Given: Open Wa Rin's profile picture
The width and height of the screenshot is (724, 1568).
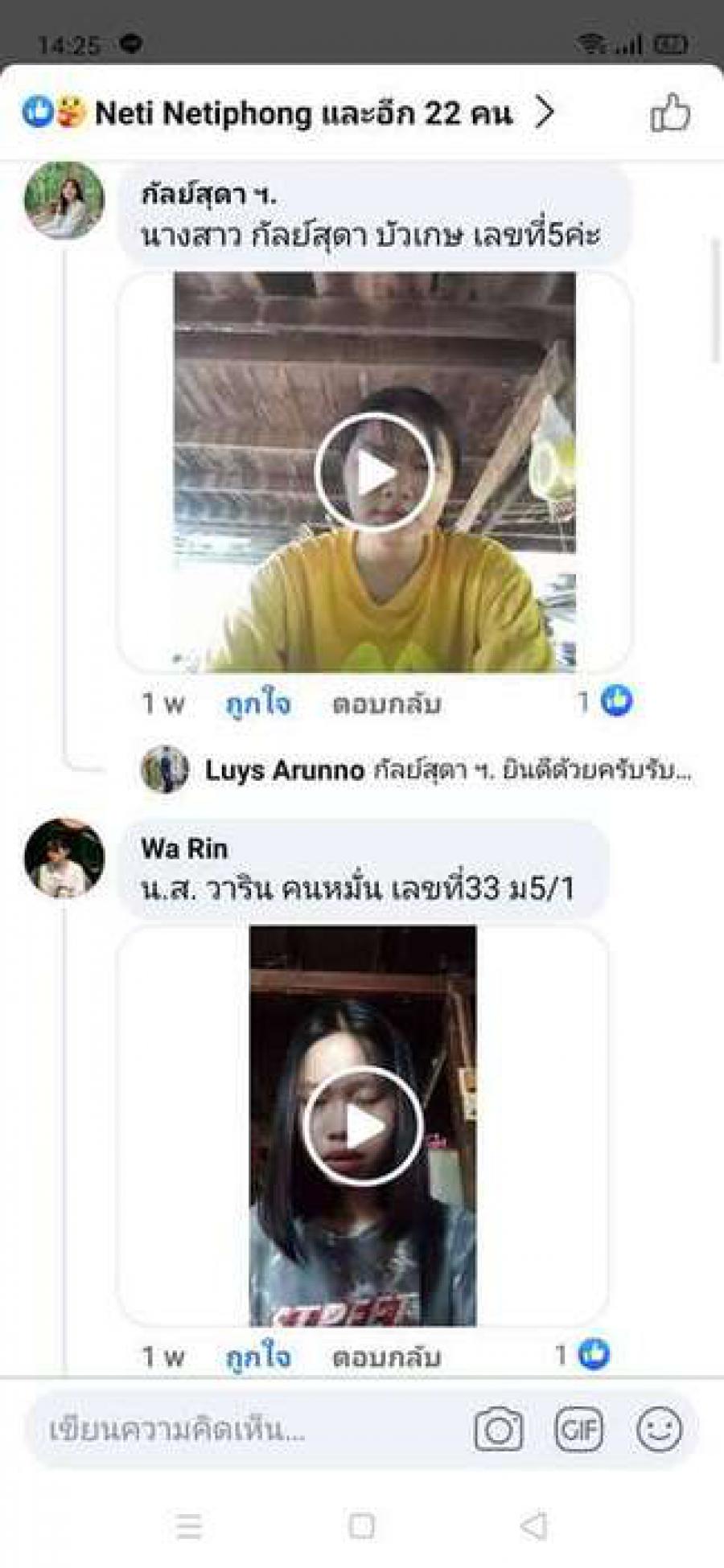Looking at the screenshot, I should (x=64, y=858).
